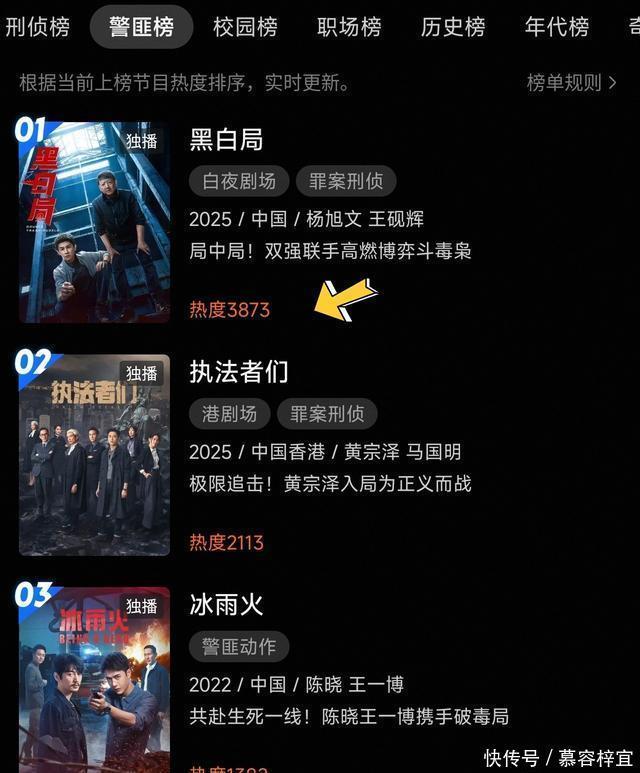Viewport: 640px width, 773px height.
Task: Open the 警匪动作 tag under 冰雨火
Action: click(239, 646)
